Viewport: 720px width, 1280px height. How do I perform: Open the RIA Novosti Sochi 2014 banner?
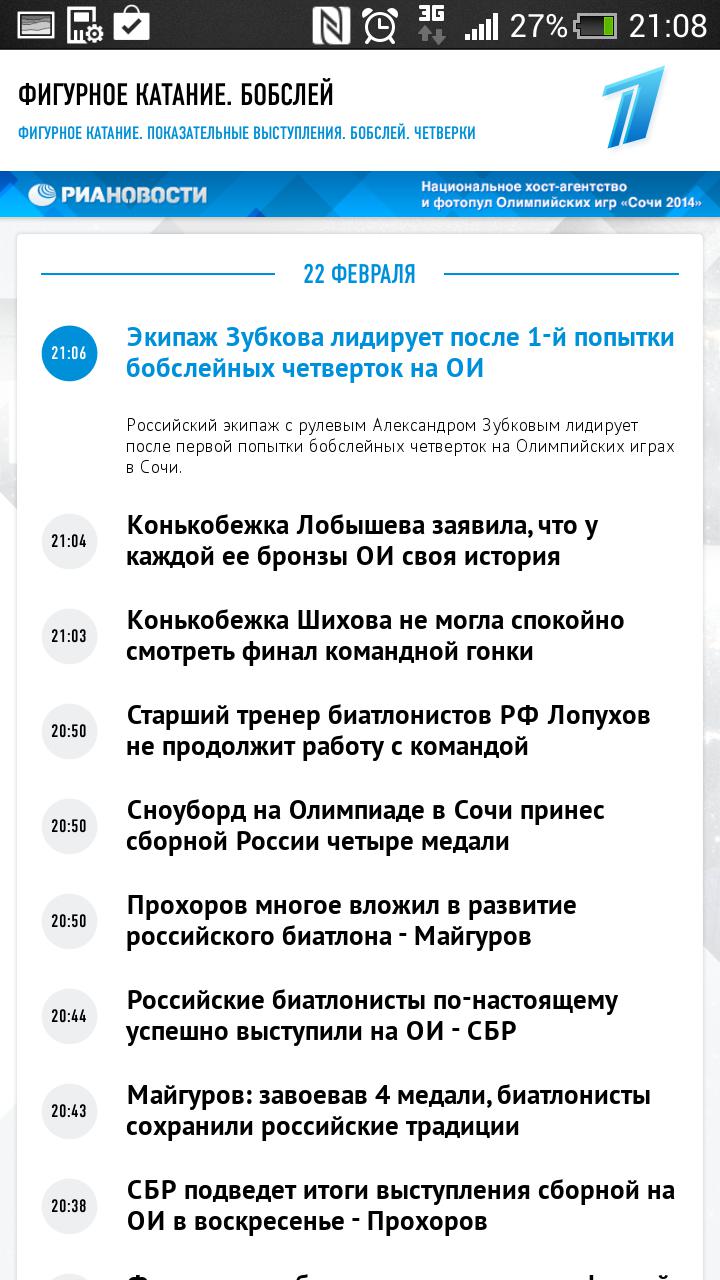tap(360, 194)
